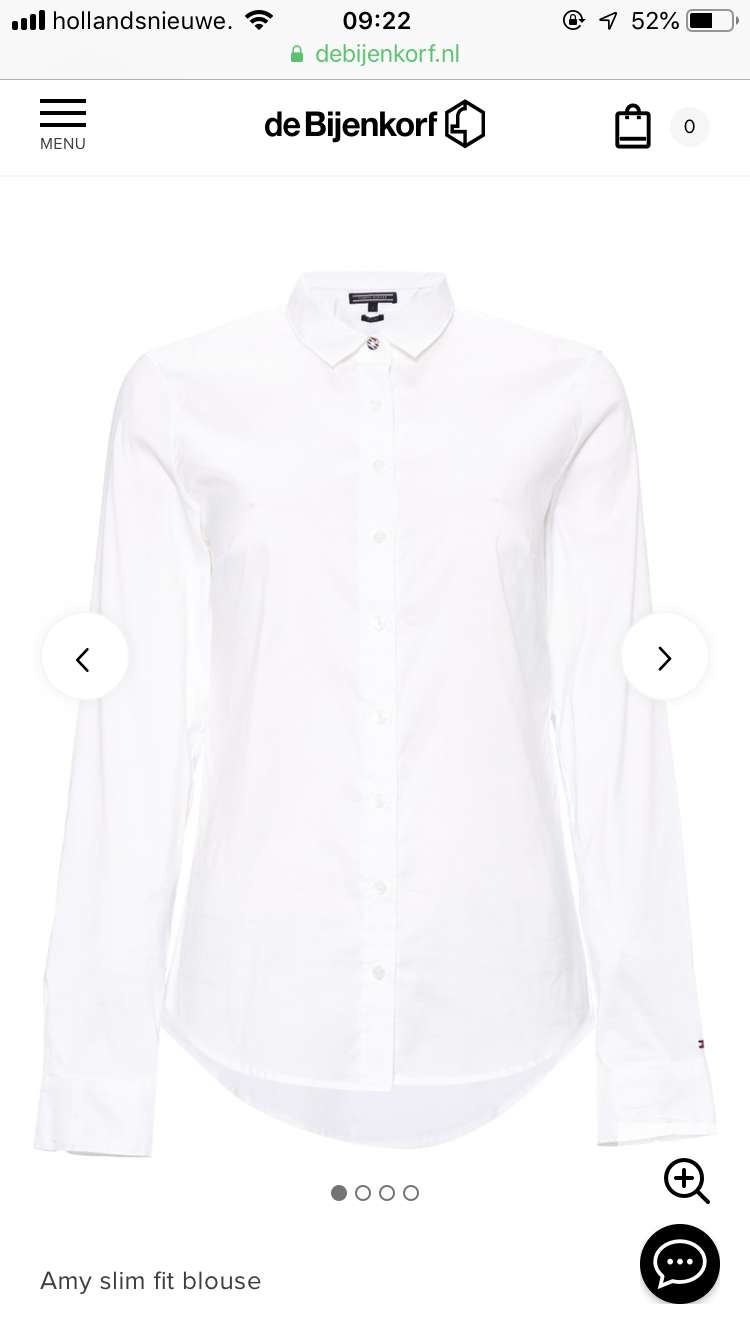
Task: Jump to the fourth image dot
Action: coord(411,1193)
